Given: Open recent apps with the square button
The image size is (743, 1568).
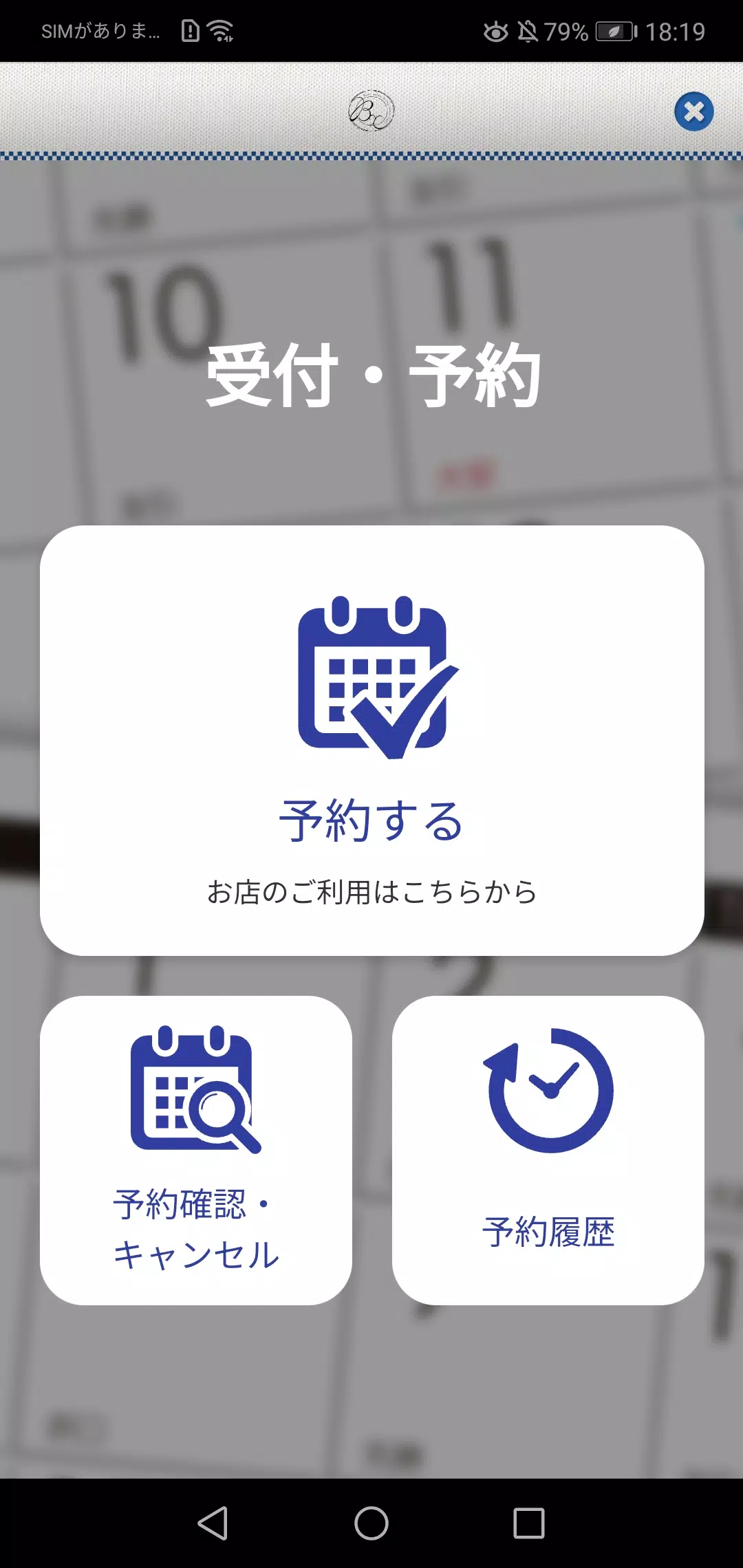Looking at the screenshot, I should 530,1524.
